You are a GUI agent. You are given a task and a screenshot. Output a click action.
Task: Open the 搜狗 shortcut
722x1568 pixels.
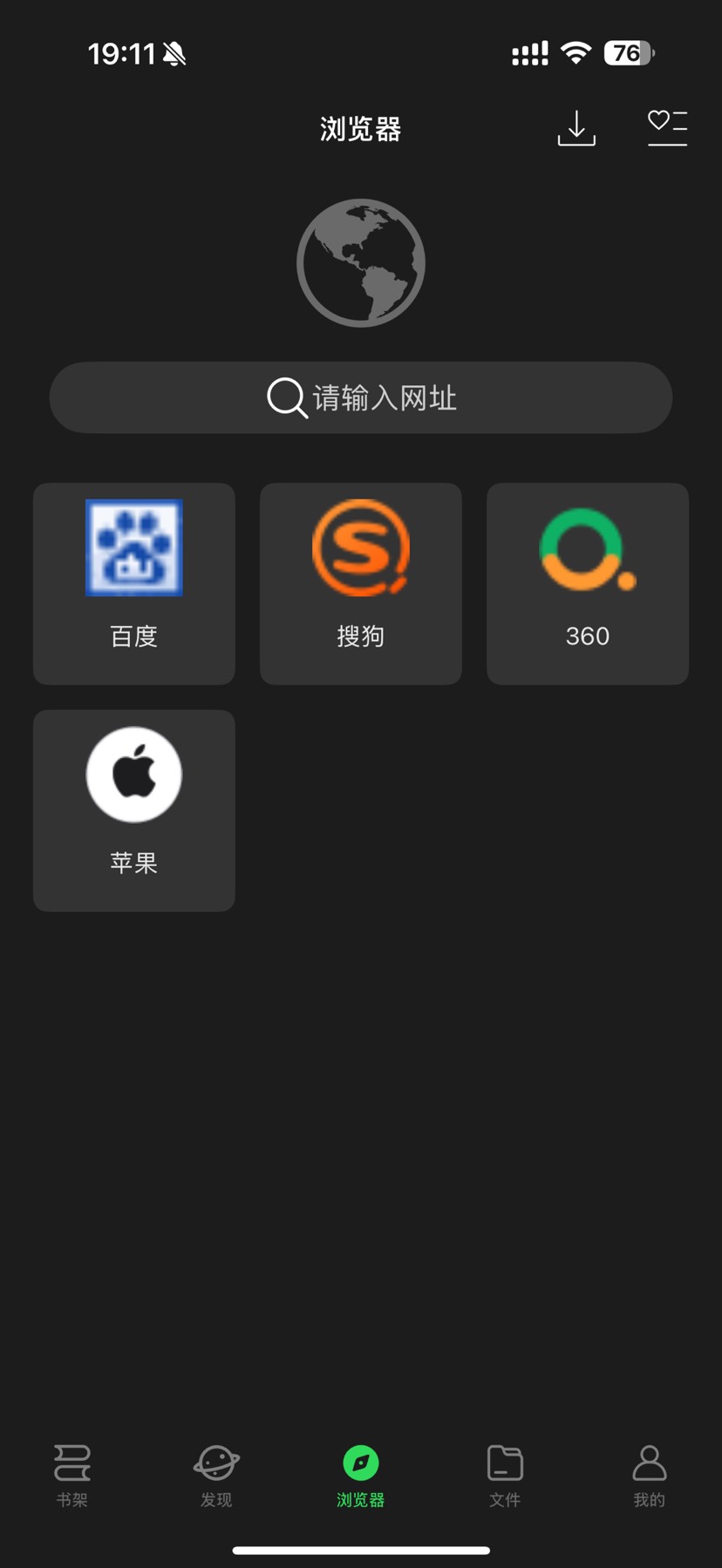(x=361, y=583)
